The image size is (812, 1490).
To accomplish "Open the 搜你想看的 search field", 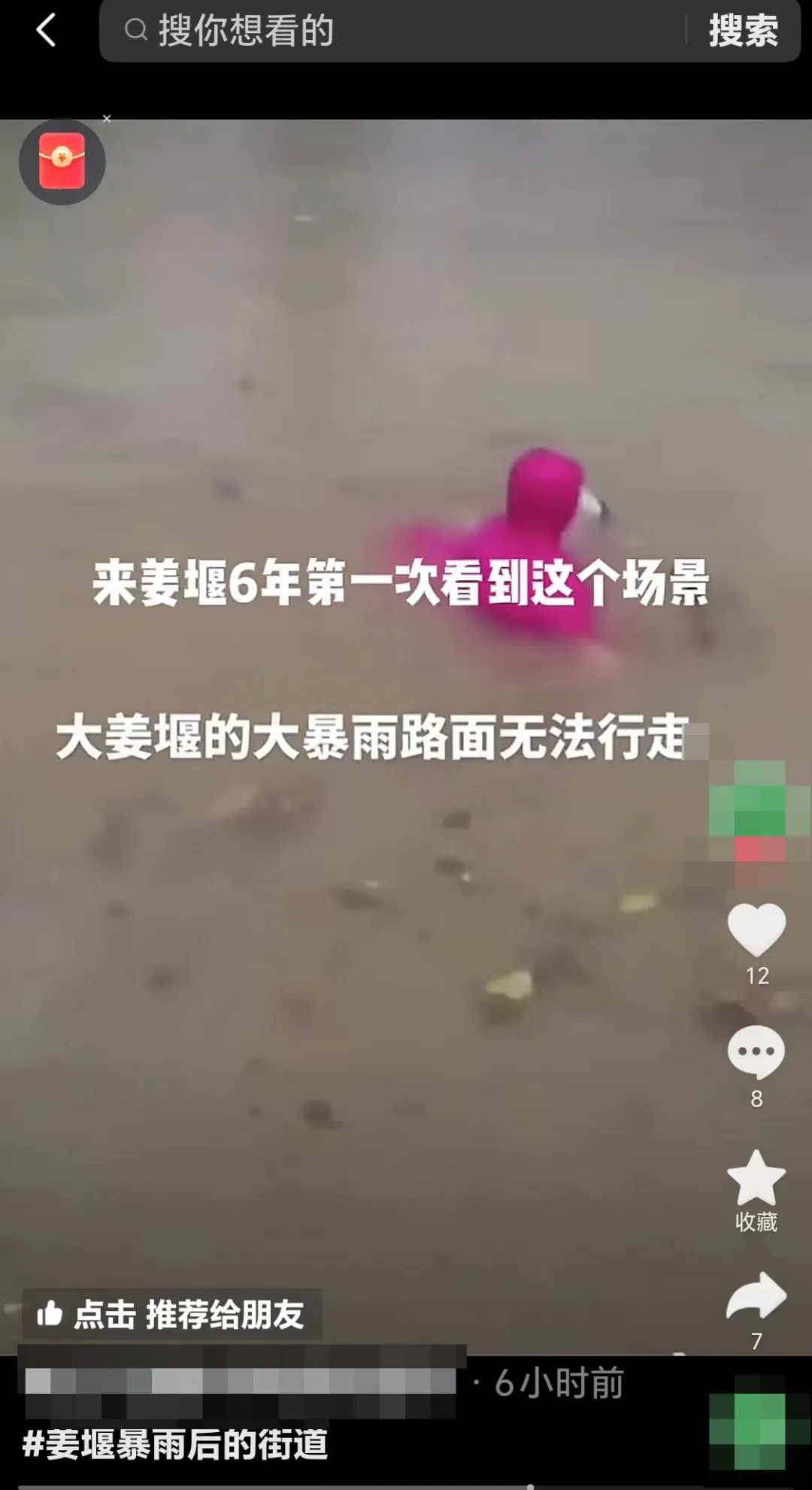I will pyautogui.click(x=391, y=31).
